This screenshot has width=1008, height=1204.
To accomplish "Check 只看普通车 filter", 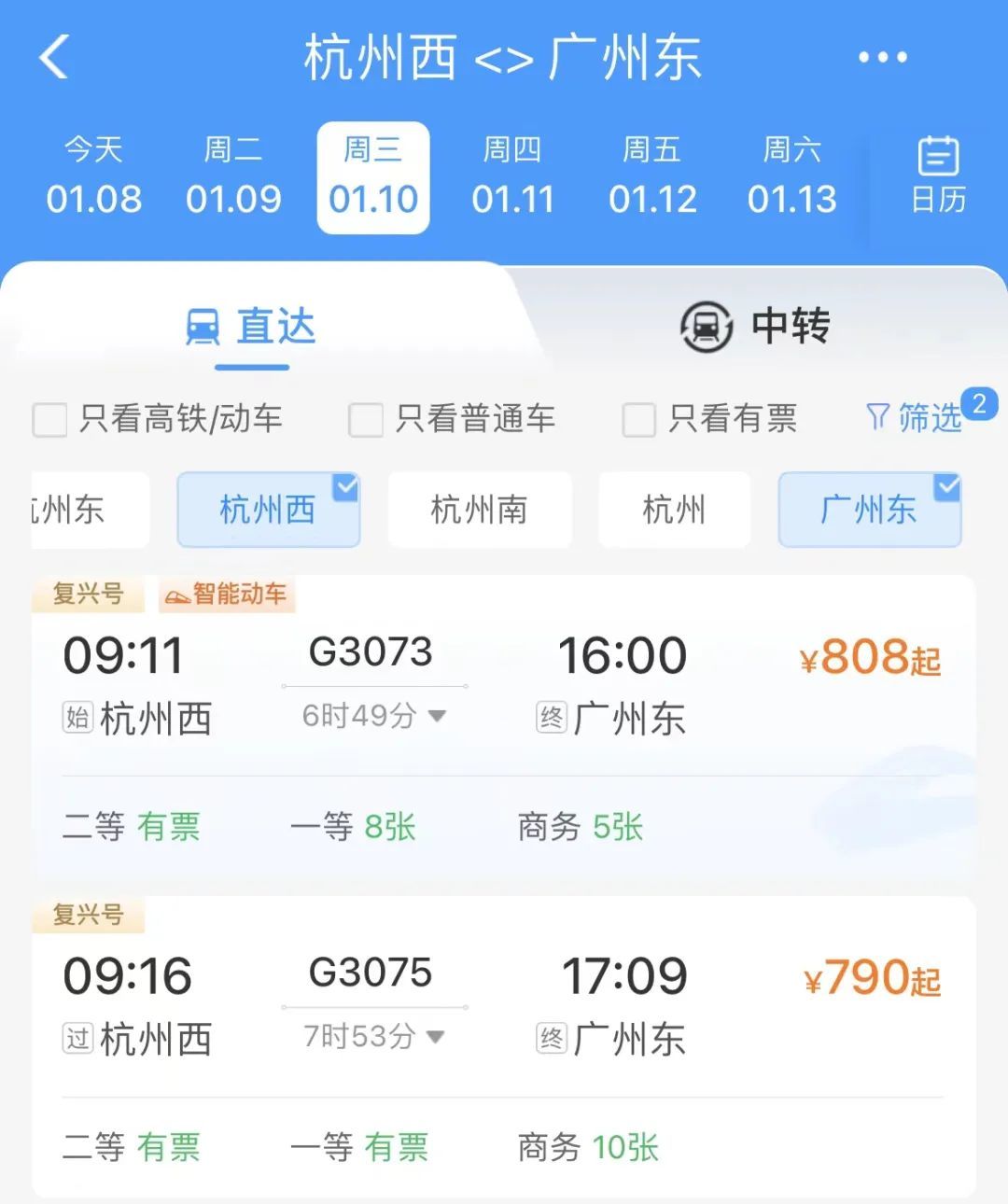I will click(x=366, y=419).
